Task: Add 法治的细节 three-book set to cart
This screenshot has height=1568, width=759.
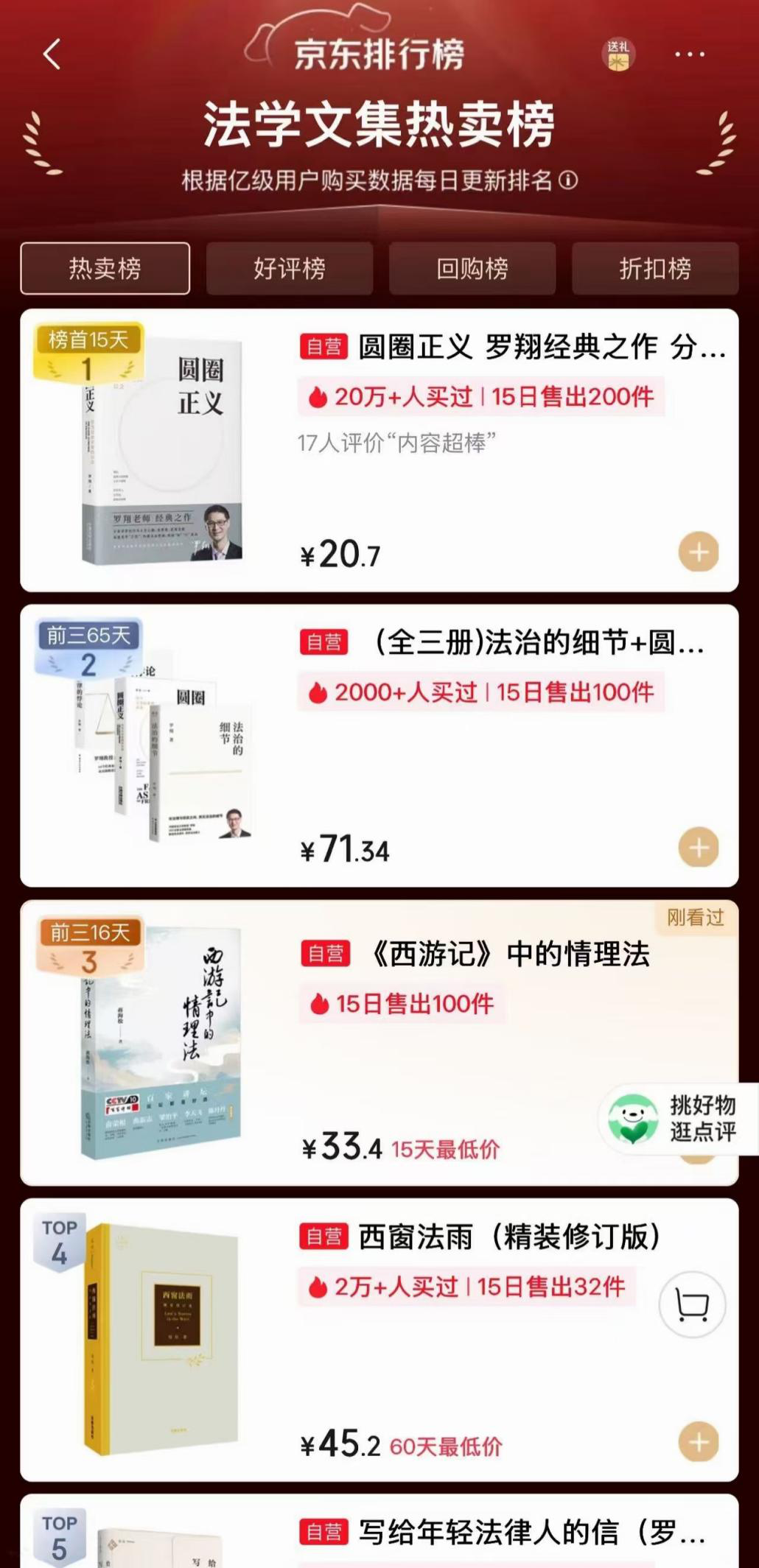Action: pyautogui.click(x=698, y=848)
